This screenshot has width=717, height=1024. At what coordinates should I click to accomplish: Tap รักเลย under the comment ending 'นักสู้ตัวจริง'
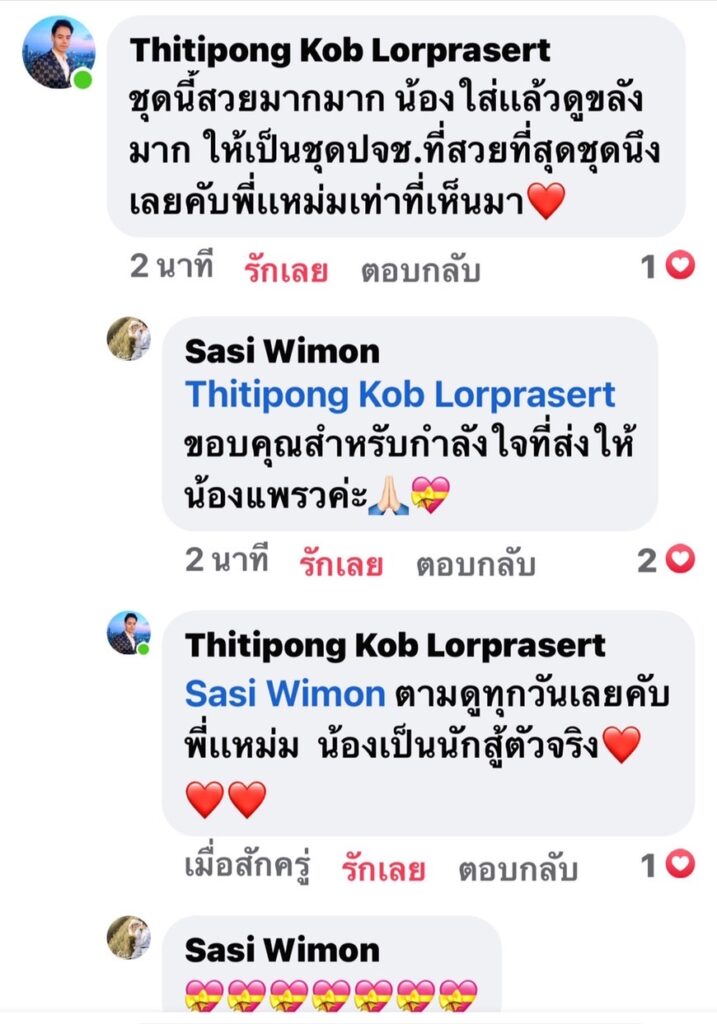point(383,868)
